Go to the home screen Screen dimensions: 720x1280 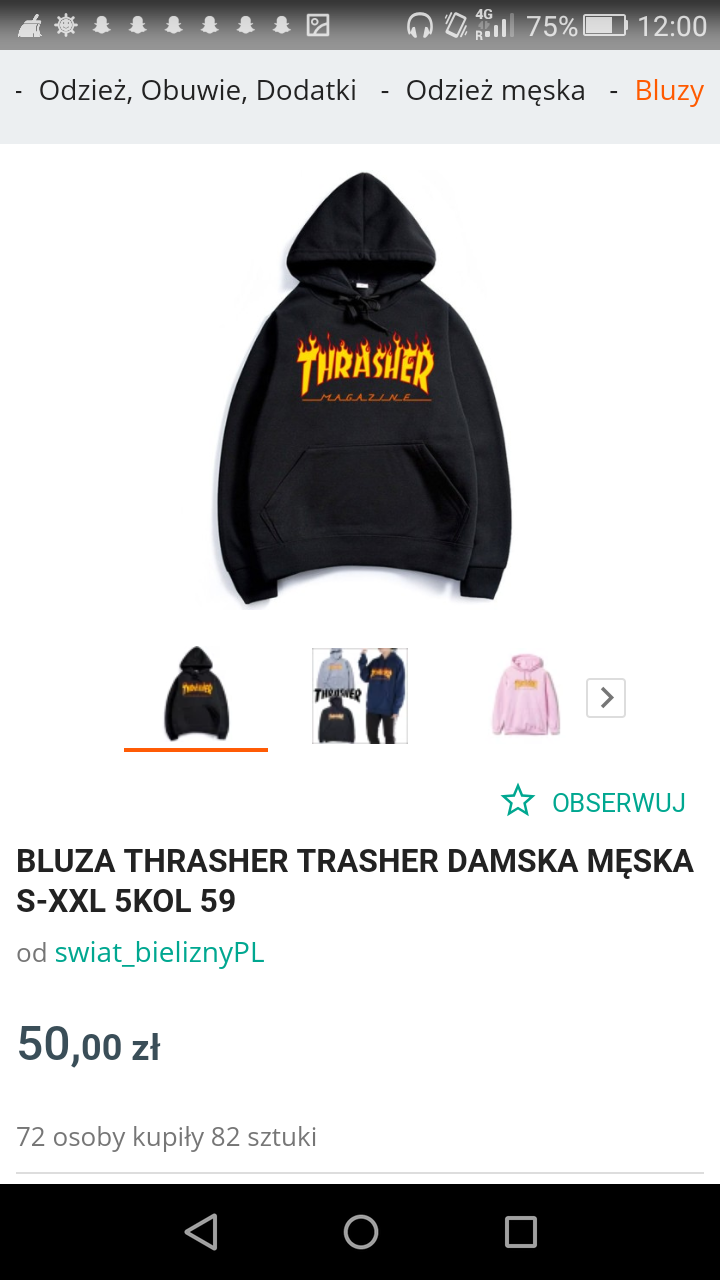[x=360, y=1232]
